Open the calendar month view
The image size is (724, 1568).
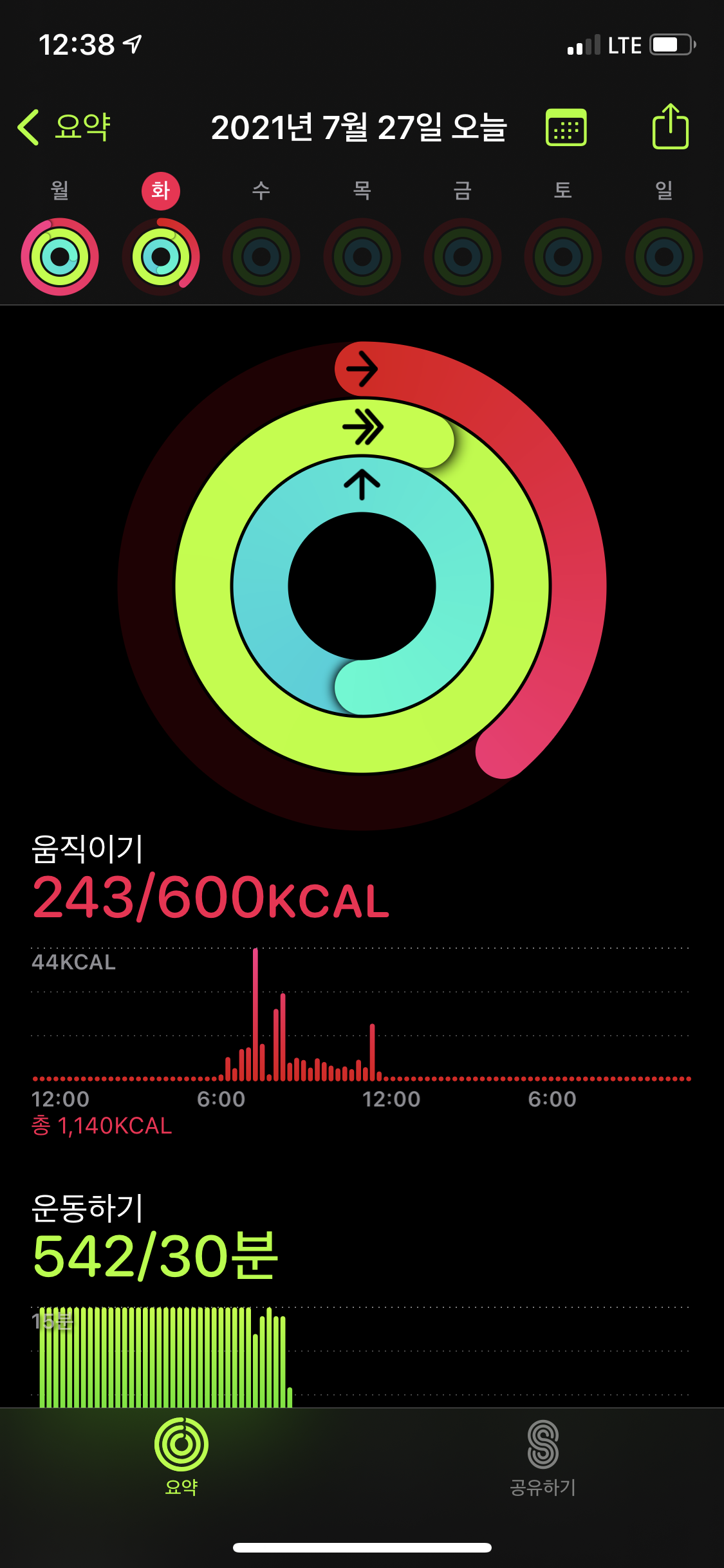click(x=566, y=127)
